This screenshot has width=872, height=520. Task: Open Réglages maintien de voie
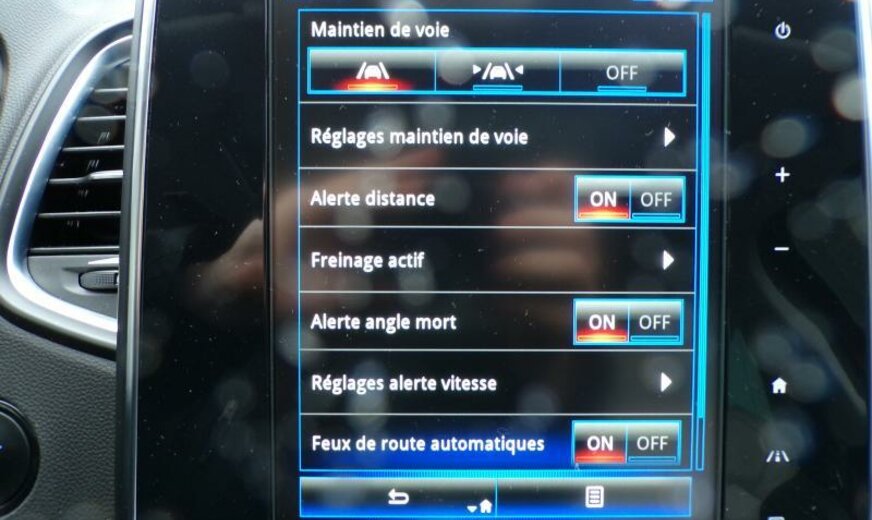(495, 136)
